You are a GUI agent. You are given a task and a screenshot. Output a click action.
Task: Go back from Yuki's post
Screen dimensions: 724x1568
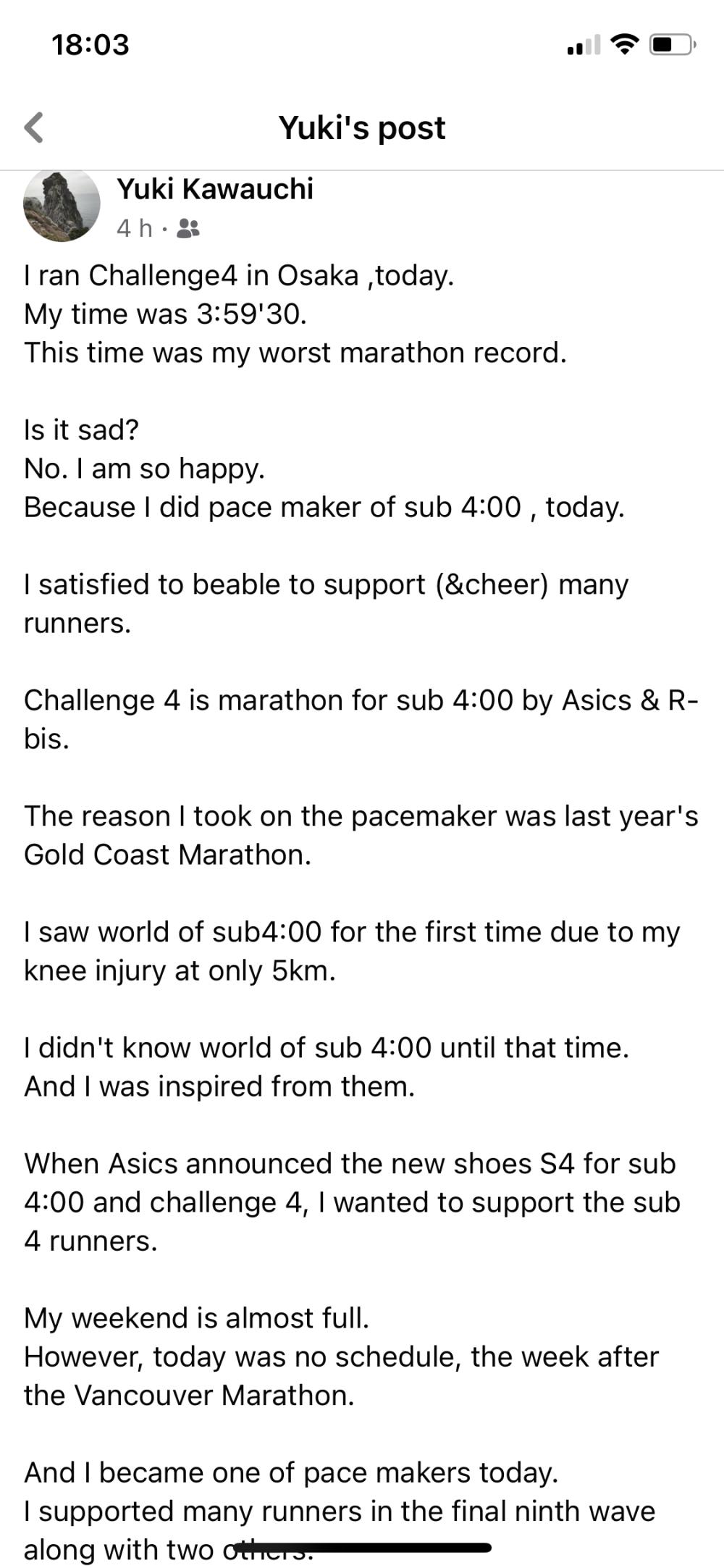34,127
